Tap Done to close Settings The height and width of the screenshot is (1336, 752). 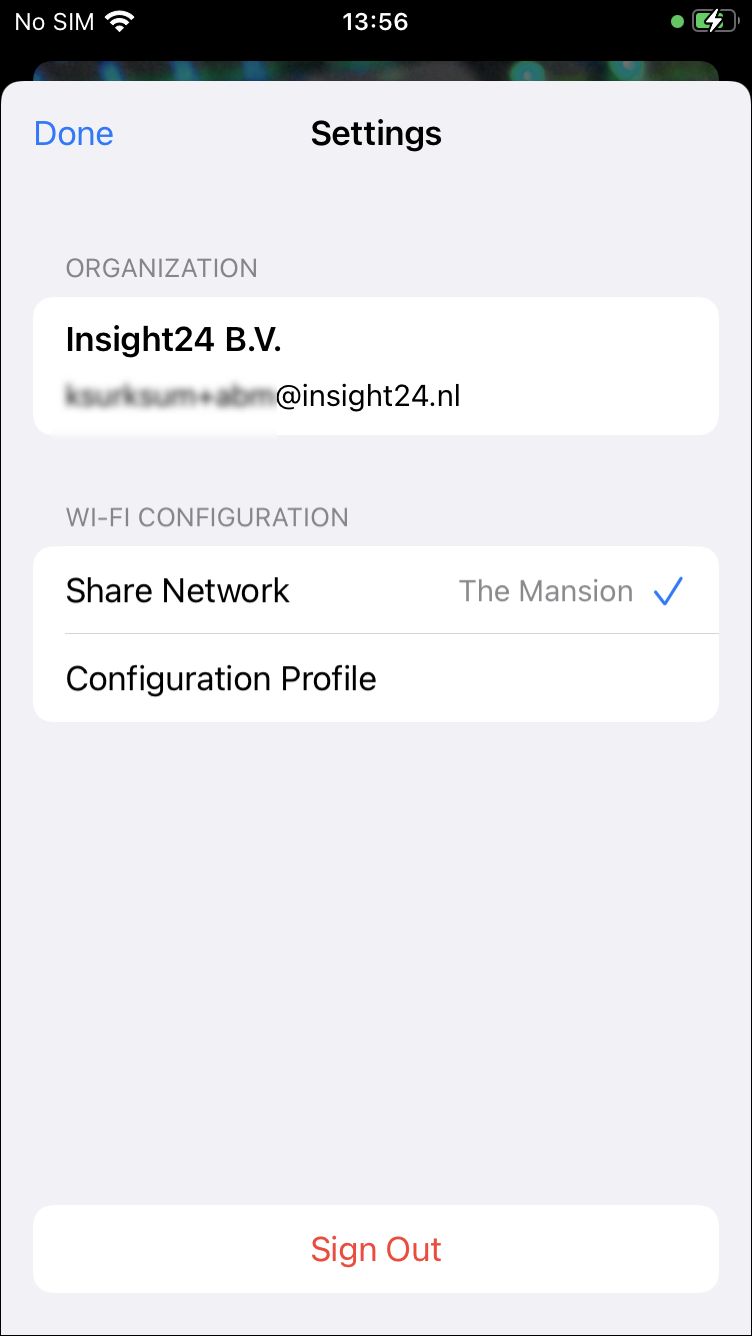[74, 133]
